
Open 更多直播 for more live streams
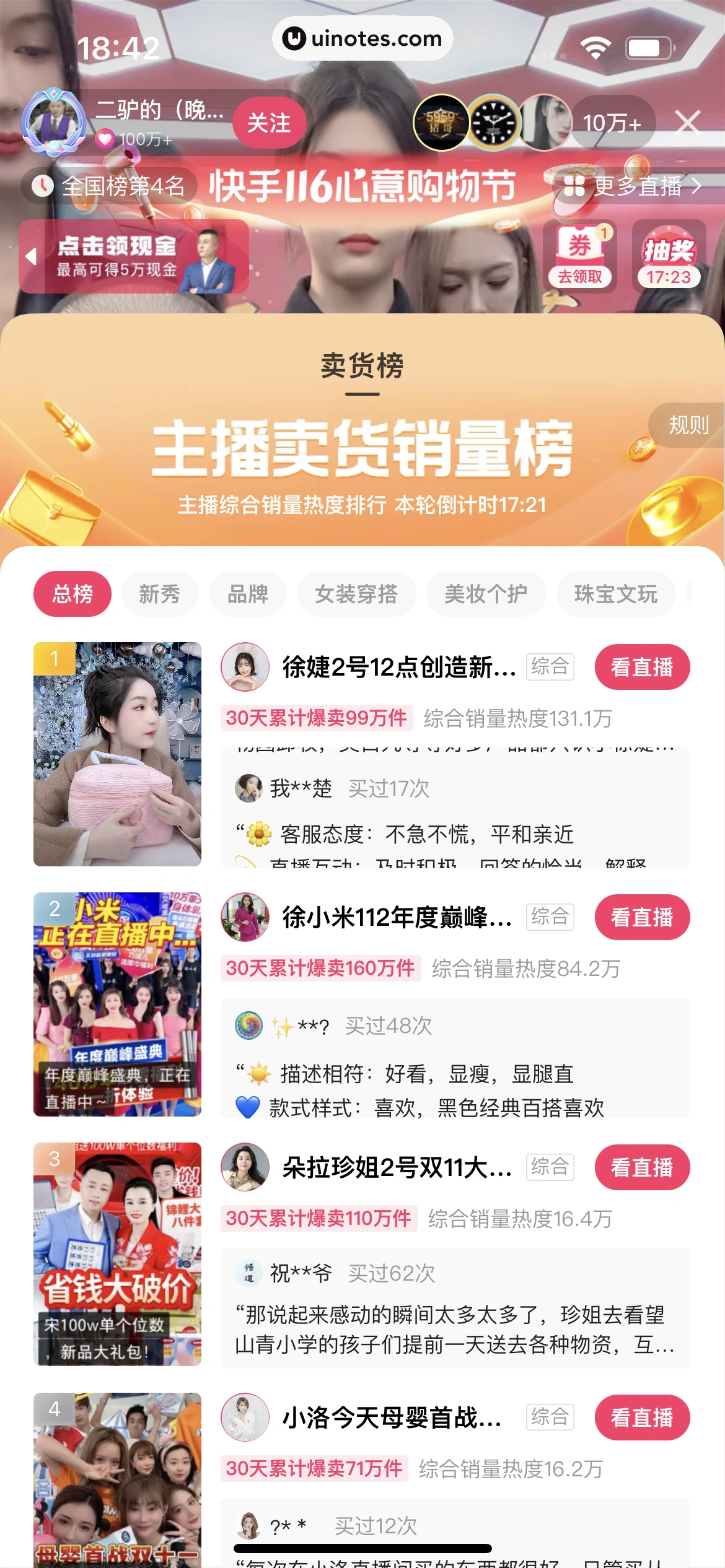coord(633,186)
